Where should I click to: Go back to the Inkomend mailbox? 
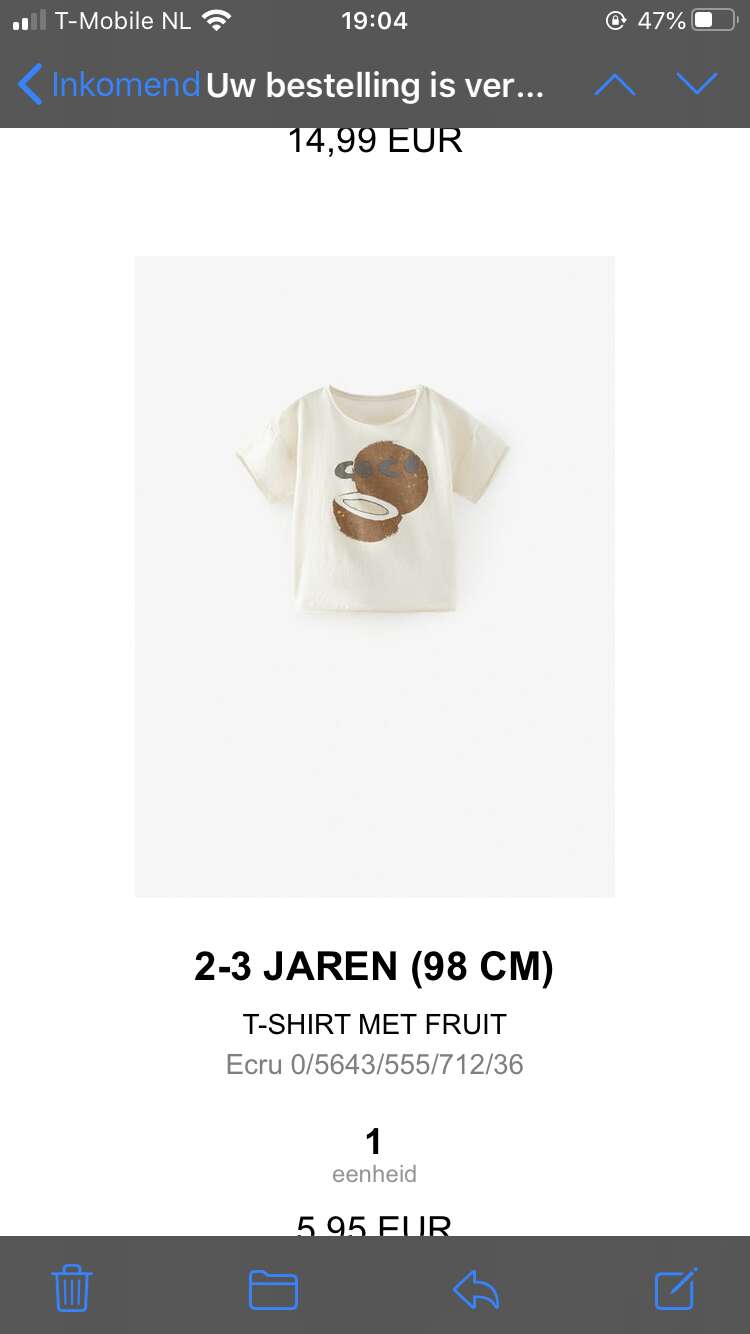(x=110, y=85)
